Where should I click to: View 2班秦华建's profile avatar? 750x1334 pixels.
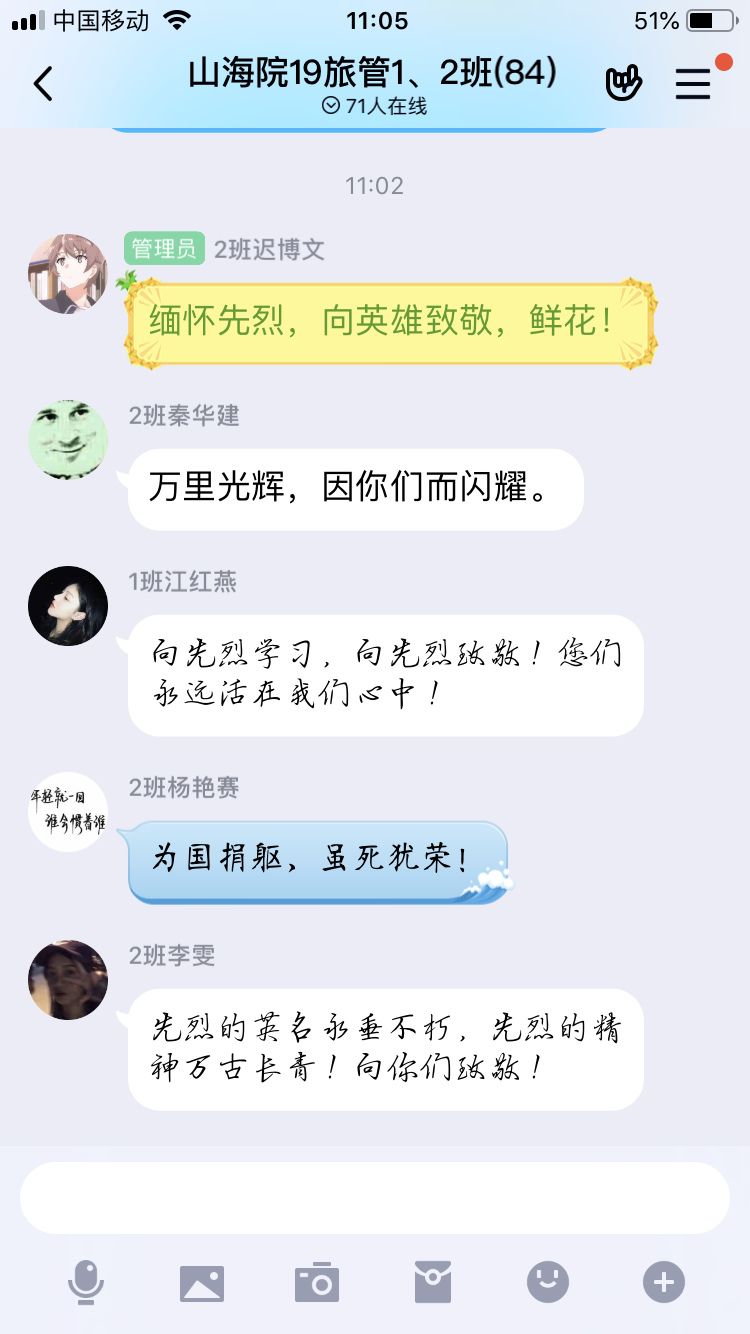(68, 440)
